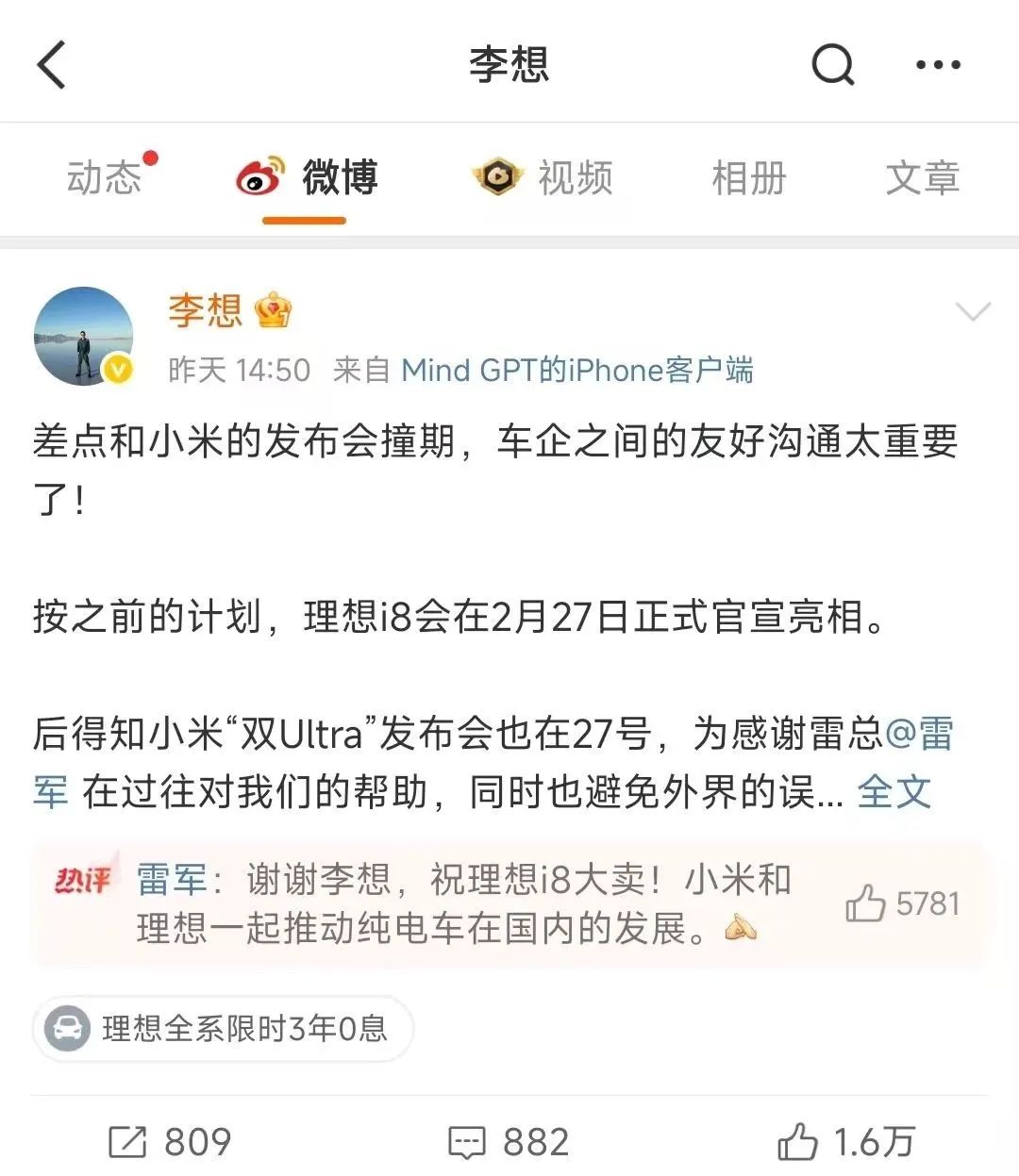Switch to the 视频 tab
Image resolution: width=1019 pixels, height=1176 pixels.
(x=543, y=177)
